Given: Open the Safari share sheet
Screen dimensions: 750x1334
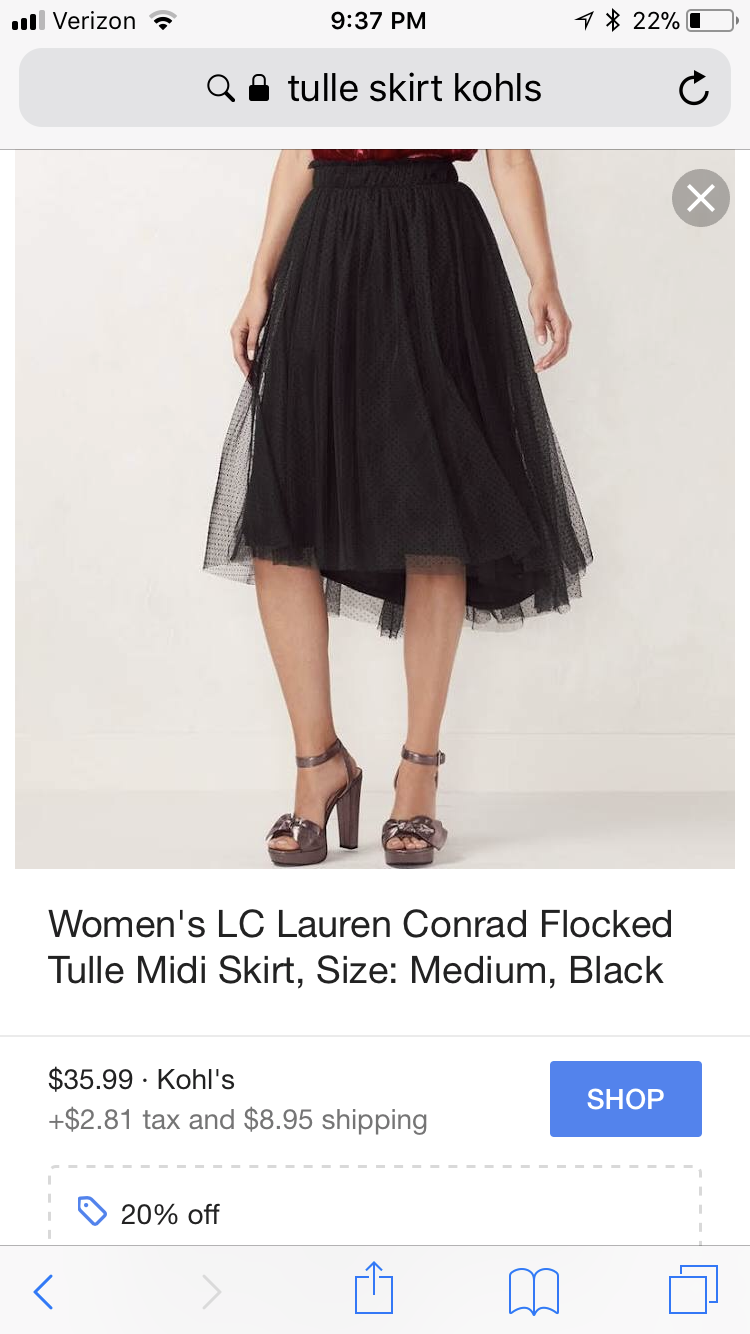Looking at the screenshot, I should [374, 1289].
